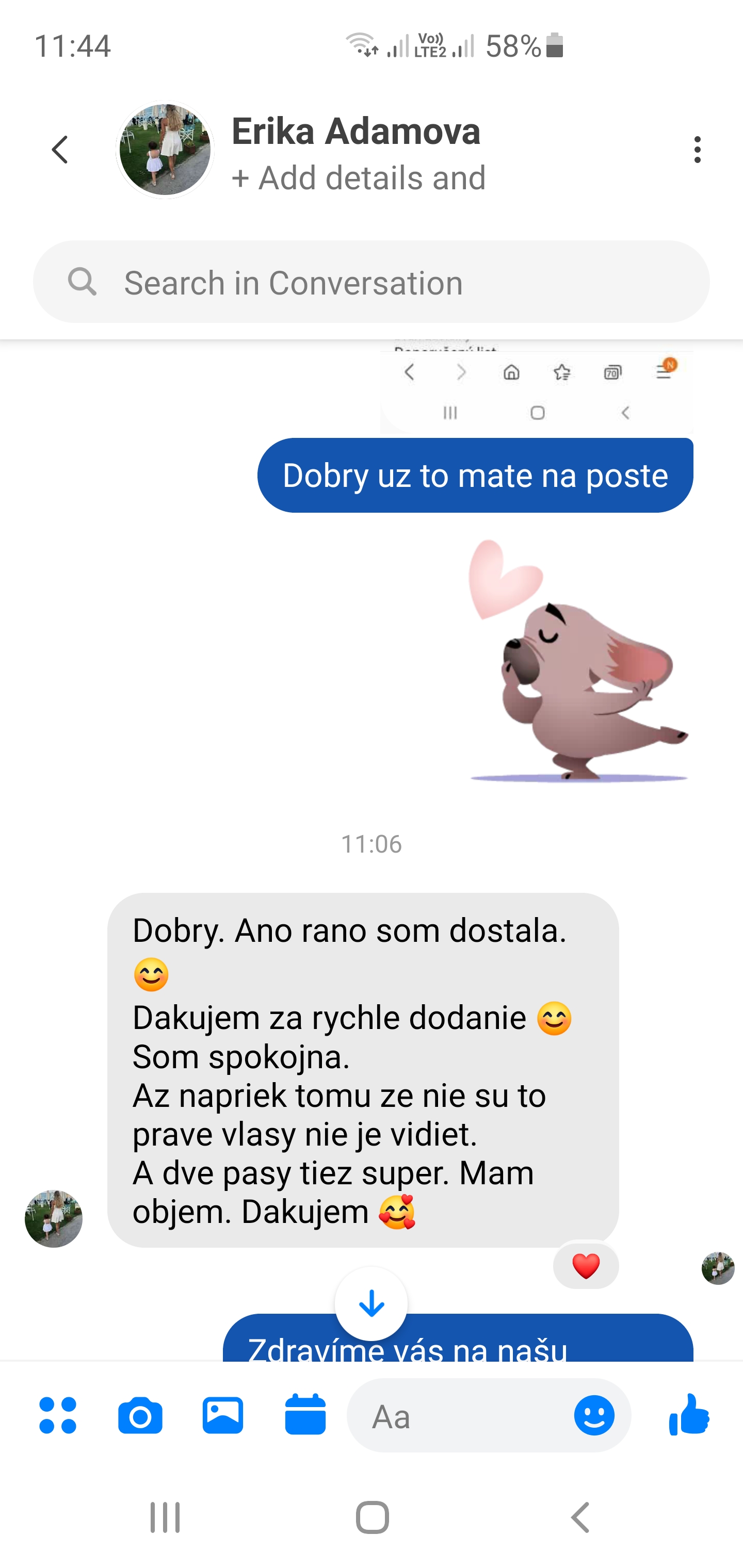Send a thumbs-up like
The width and height of the screenshot is (743, 1568).
pyautogui.click(x=689, y=1415)
